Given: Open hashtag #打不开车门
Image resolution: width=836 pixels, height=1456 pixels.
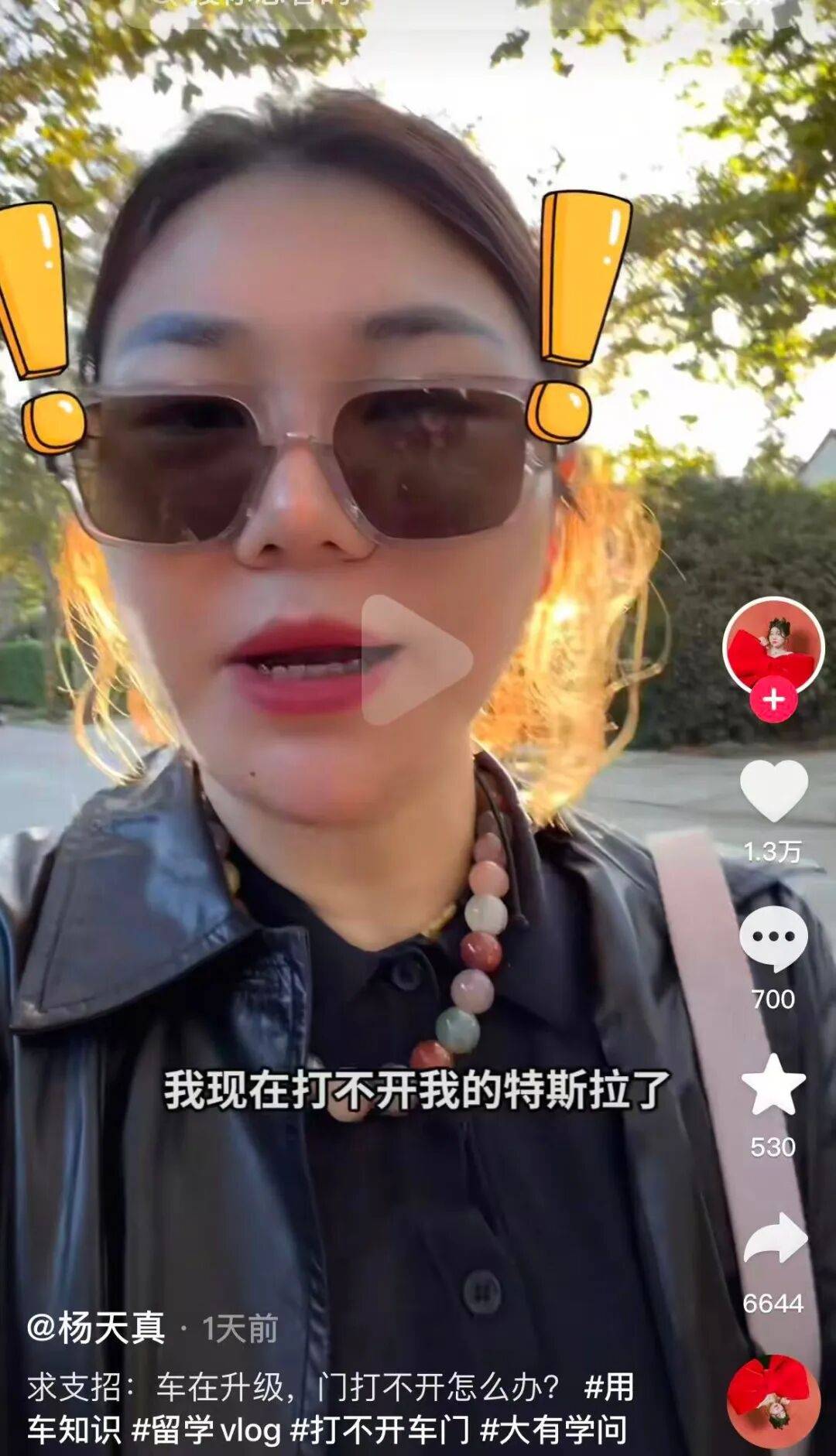Looking at the screenshot, I should click(x=379, y=1430).
